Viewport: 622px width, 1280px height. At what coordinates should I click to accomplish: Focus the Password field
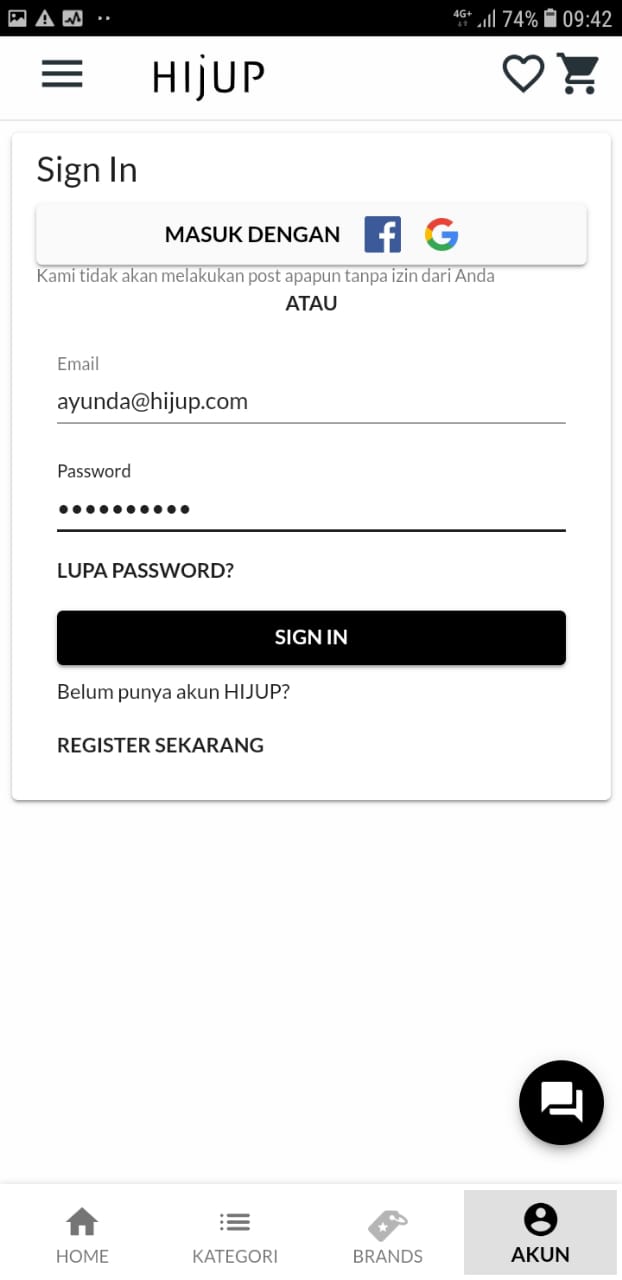310,509
